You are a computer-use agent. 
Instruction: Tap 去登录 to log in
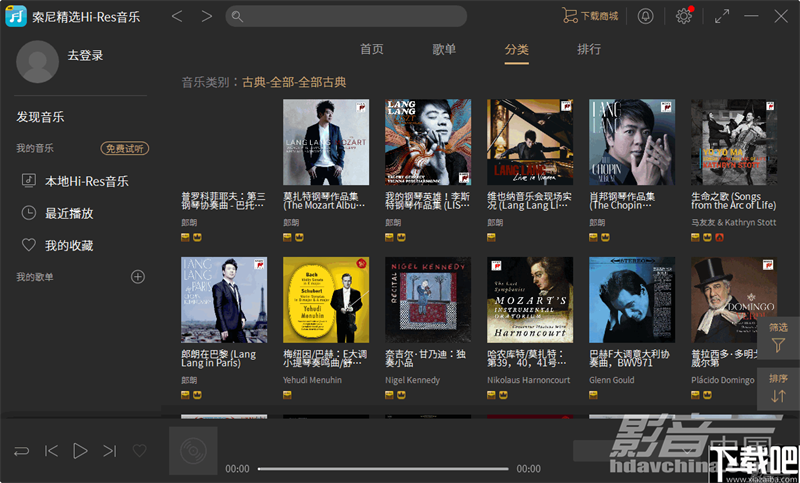pyautogui.click(x=85, y=56)
